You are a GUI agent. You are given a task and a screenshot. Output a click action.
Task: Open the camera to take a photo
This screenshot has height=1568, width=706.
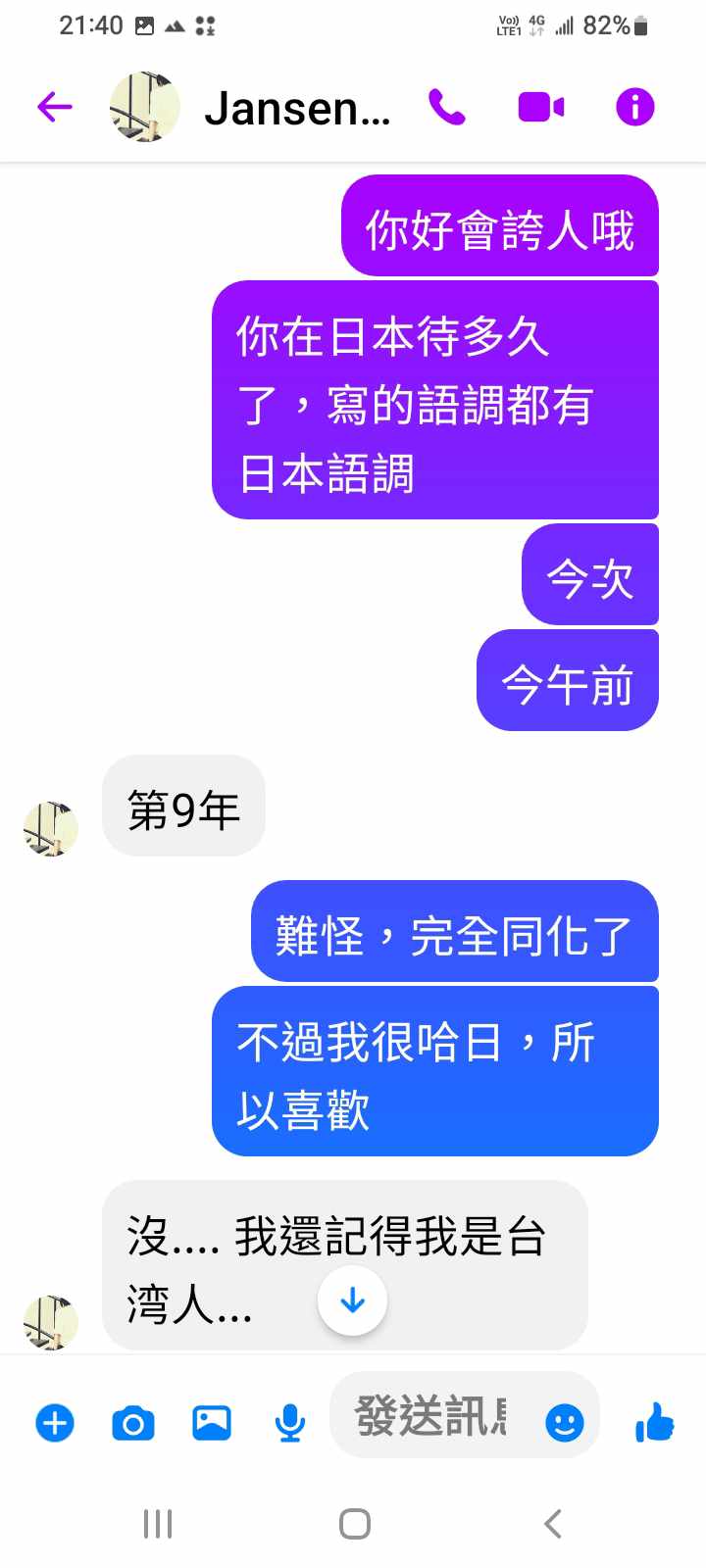click(x=133, y=1423)
